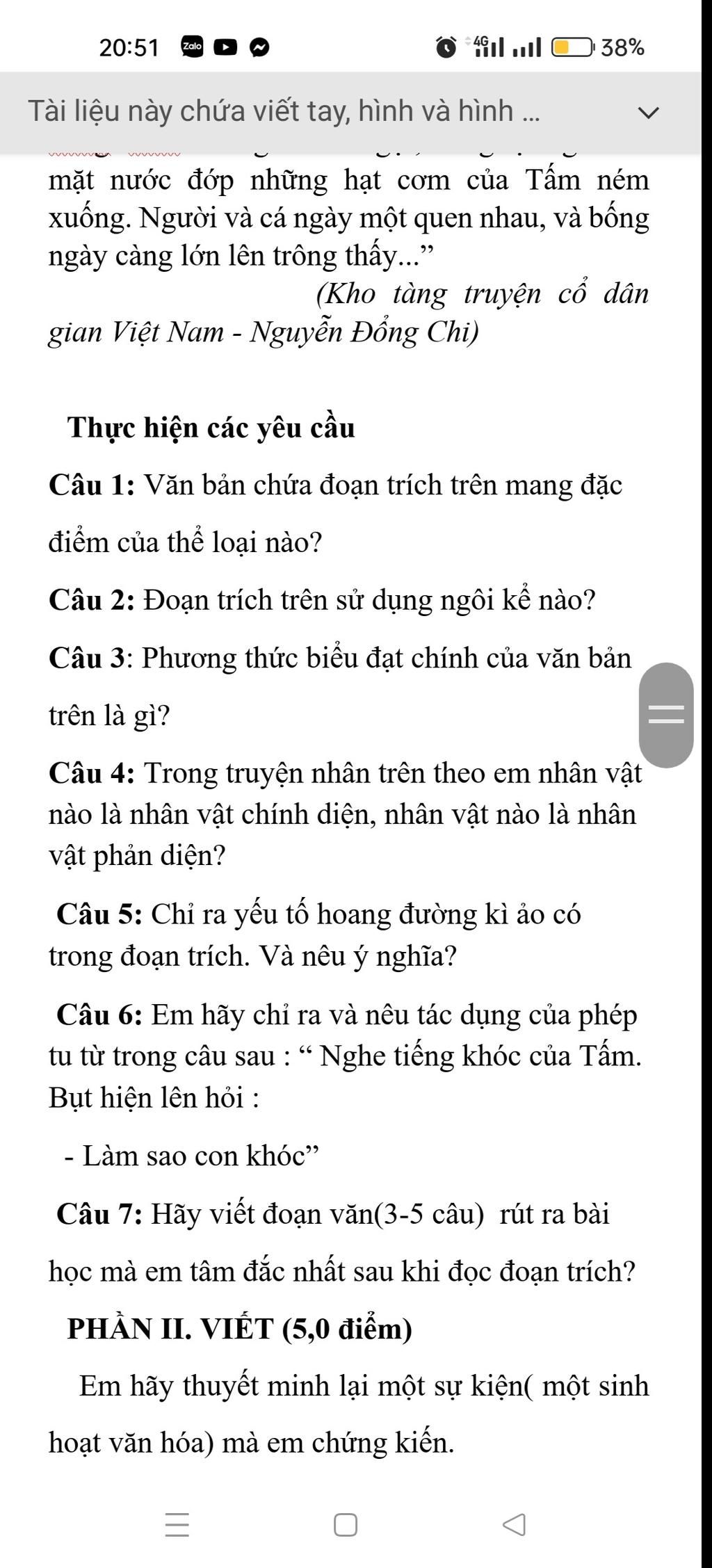Expand the 'Tài liệu này chứa viết tay' banner
712x1568 pixels.
coord(648,112)
